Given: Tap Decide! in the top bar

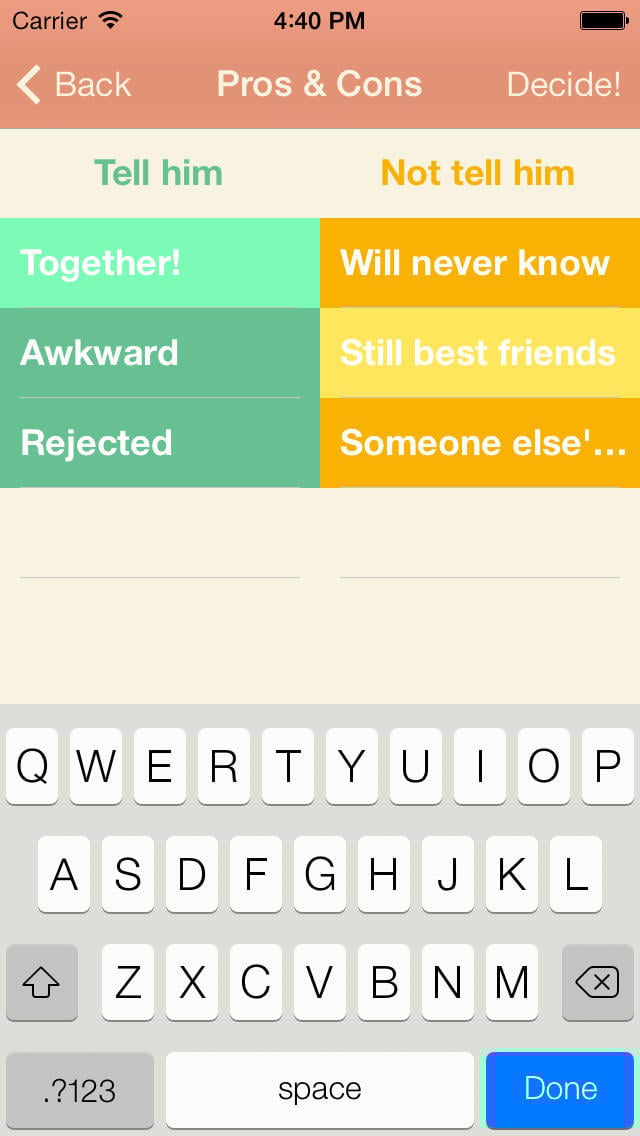Looking at the screenshot, I should (x=563, y=85).
